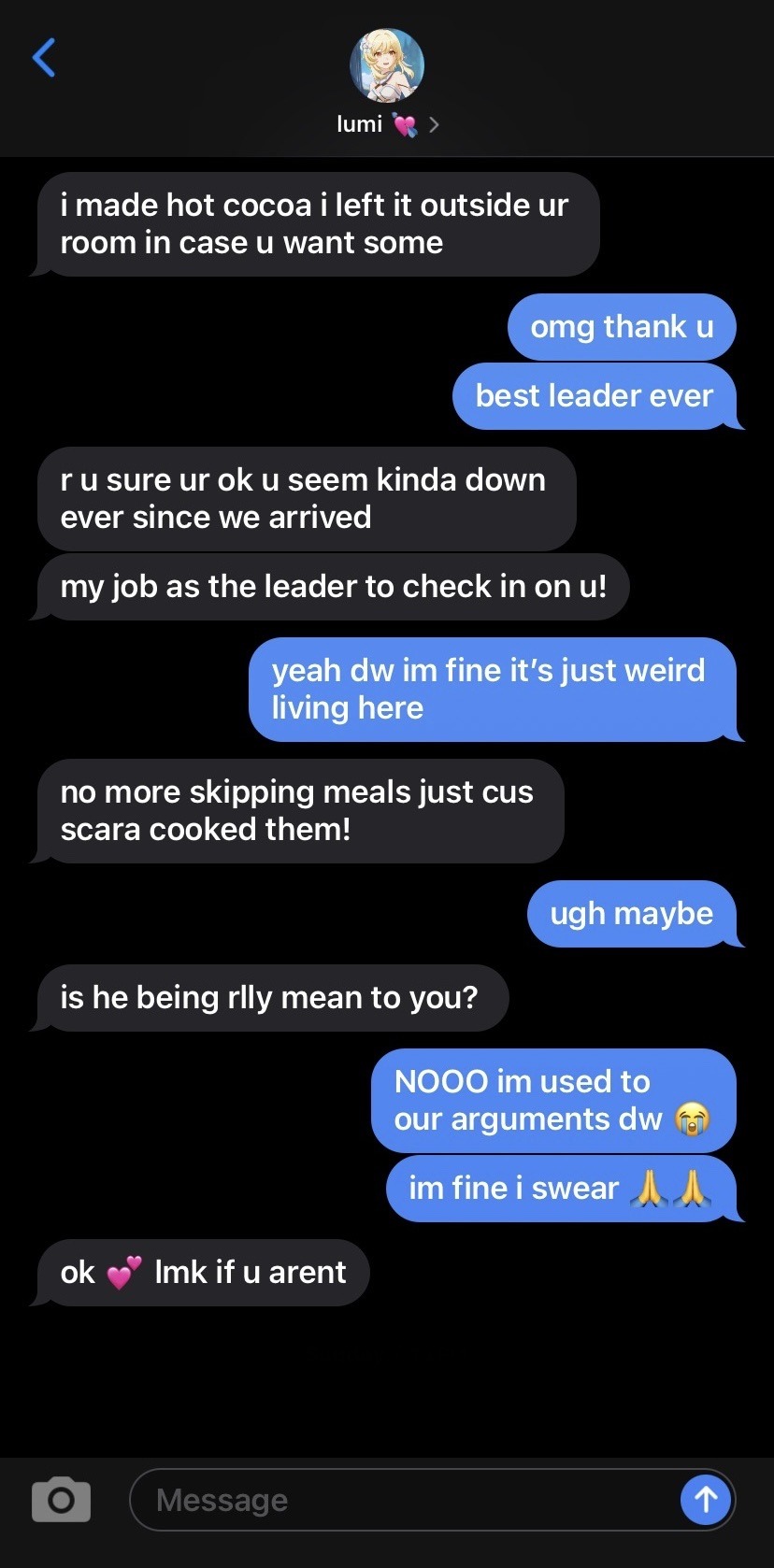The height and width of the screenshot is (1568, 774).
Task: Go back to the conversations list
Action: click(44, 58)
